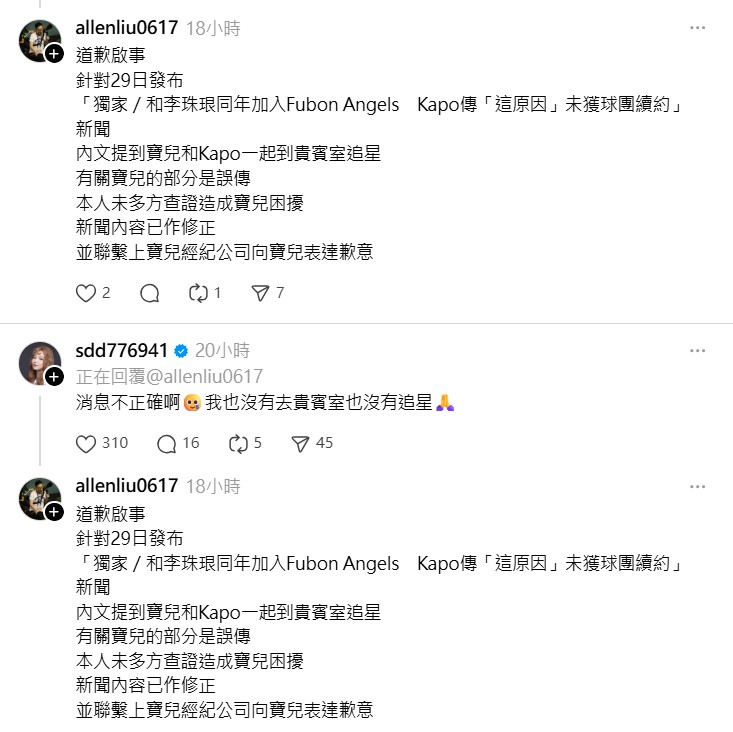The width and height of the screenshot is (733, 732).
Task: Open sdd776941's profile picture
Action: (40, 365)
